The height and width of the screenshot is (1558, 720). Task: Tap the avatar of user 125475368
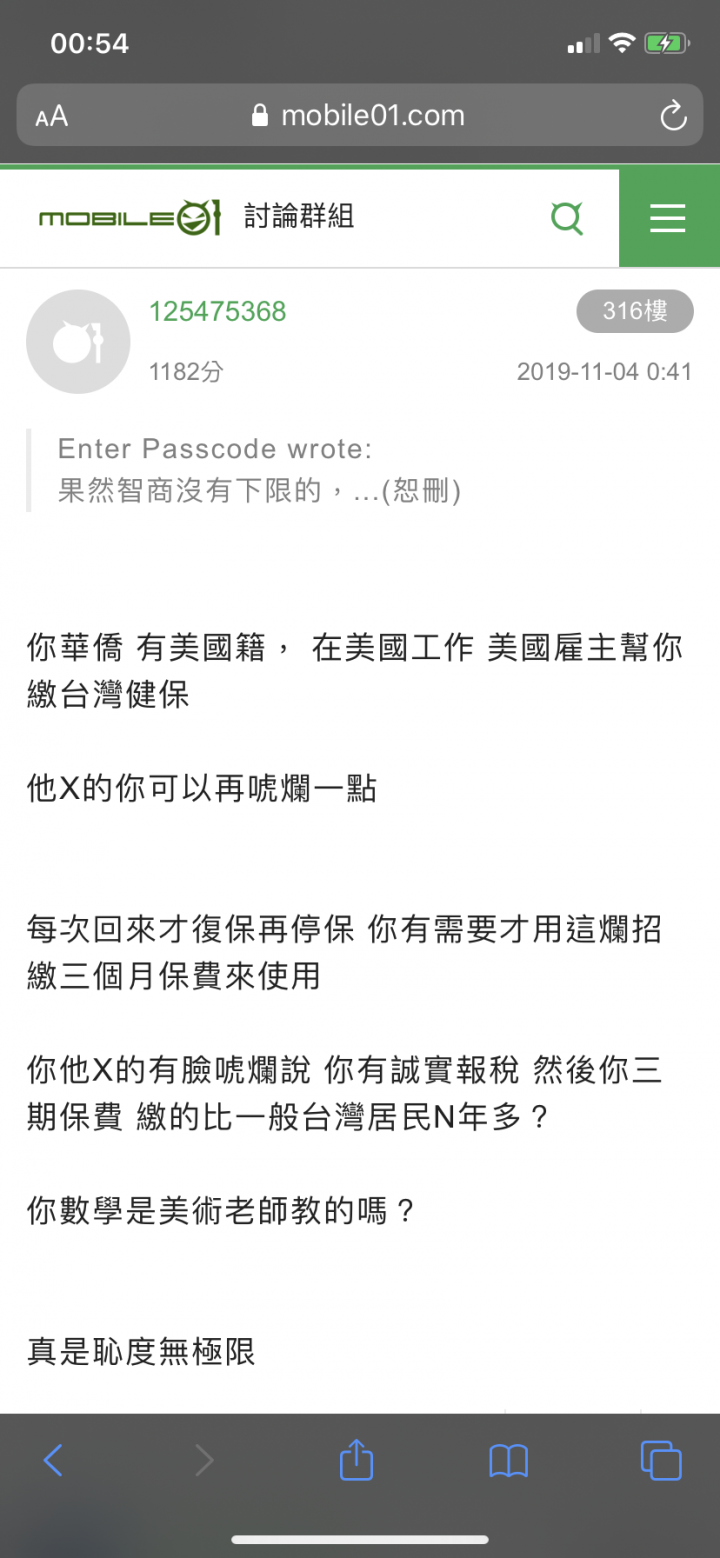78,341
